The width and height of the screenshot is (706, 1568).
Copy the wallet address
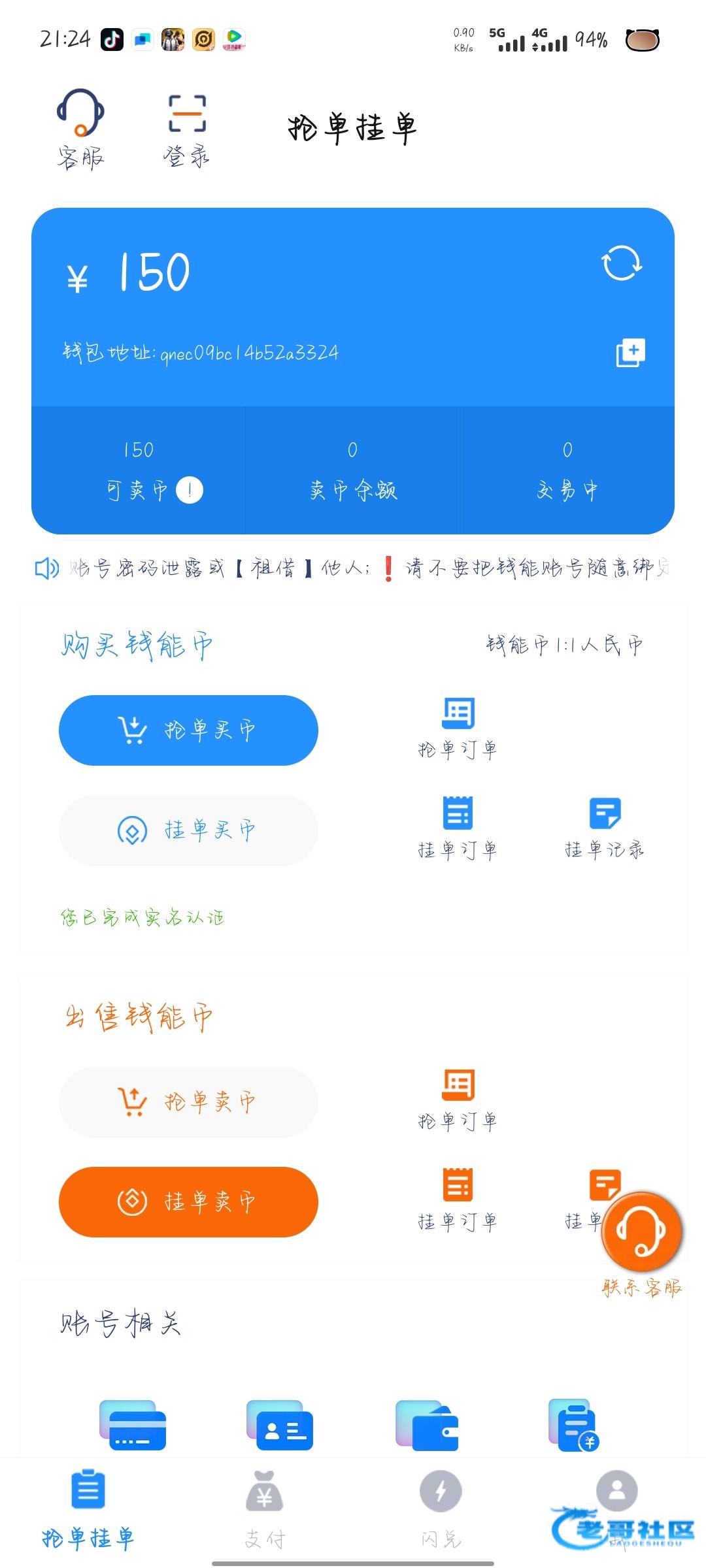(x=630, y=353)
